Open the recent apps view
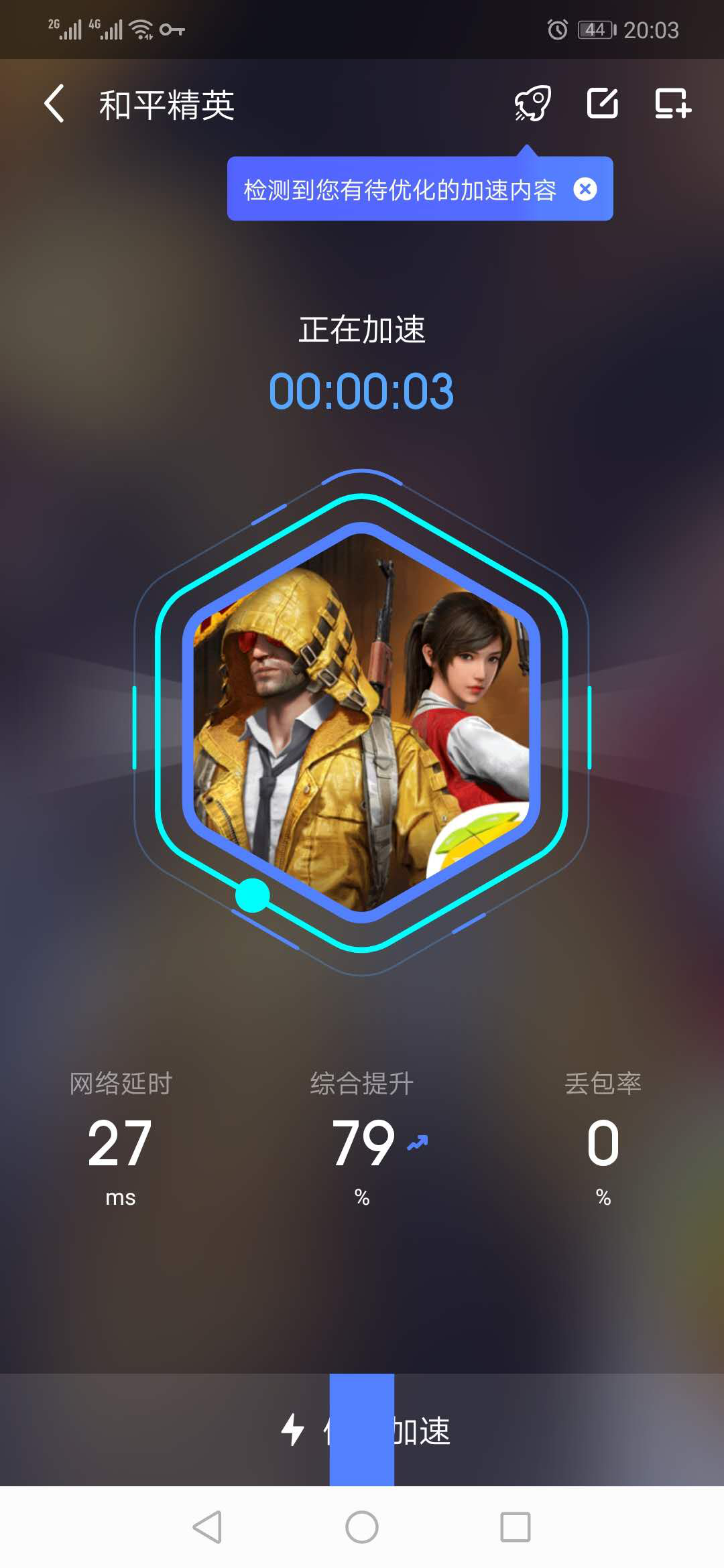724x1568 pixels. 515,1528
